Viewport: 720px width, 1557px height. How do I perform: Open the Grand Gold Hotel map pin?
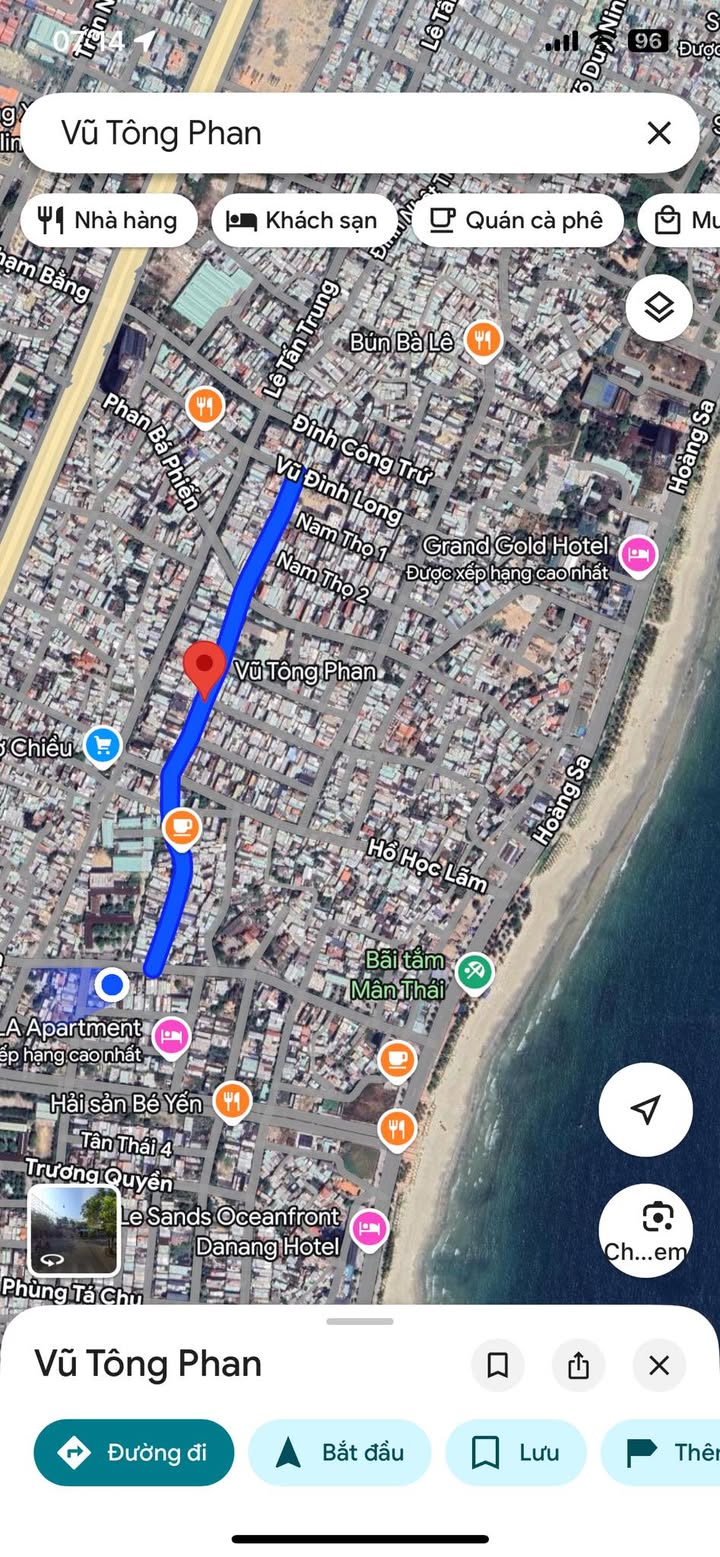tap(638, 553)
